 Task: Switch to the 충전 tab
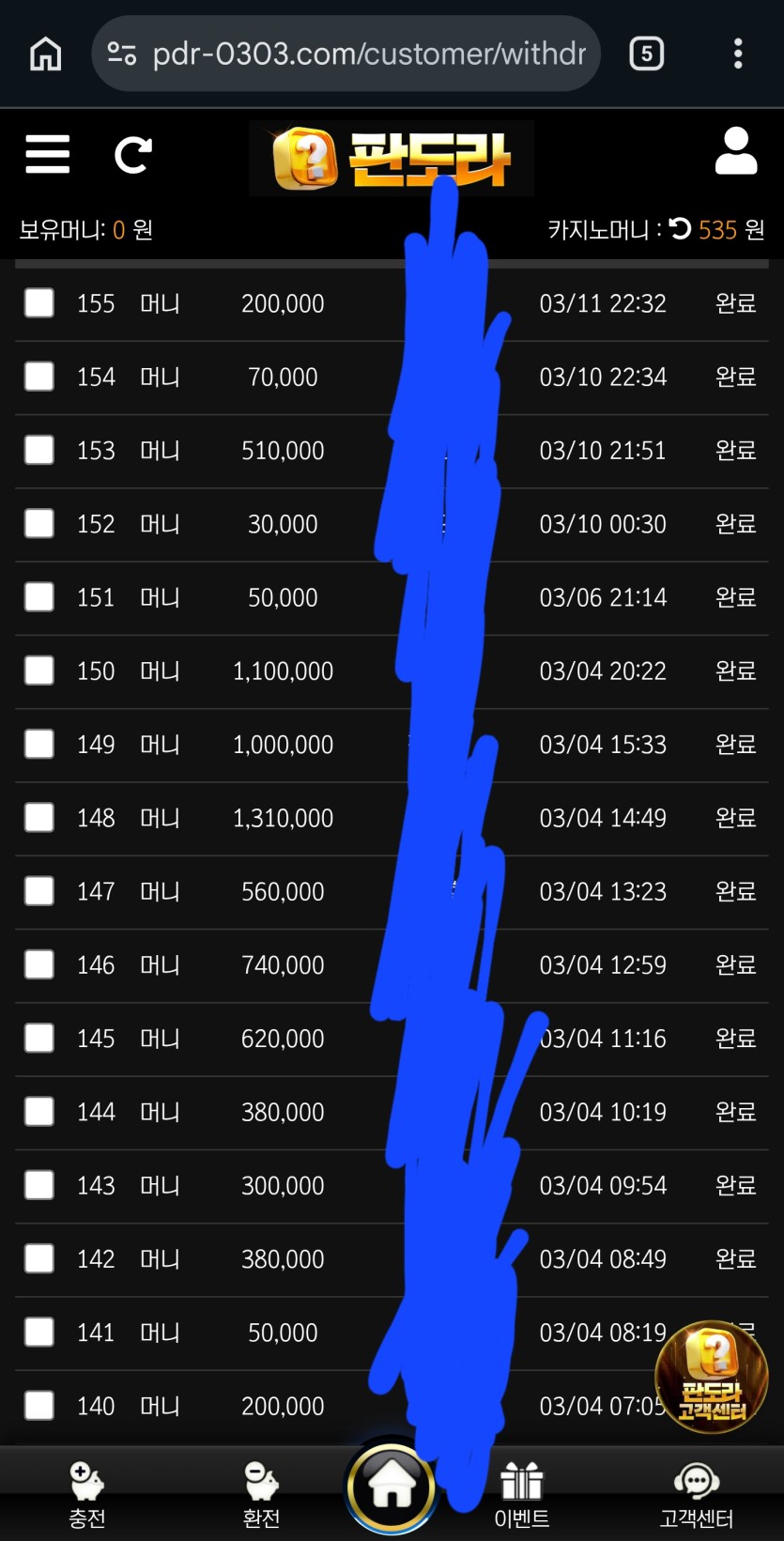87,1495
